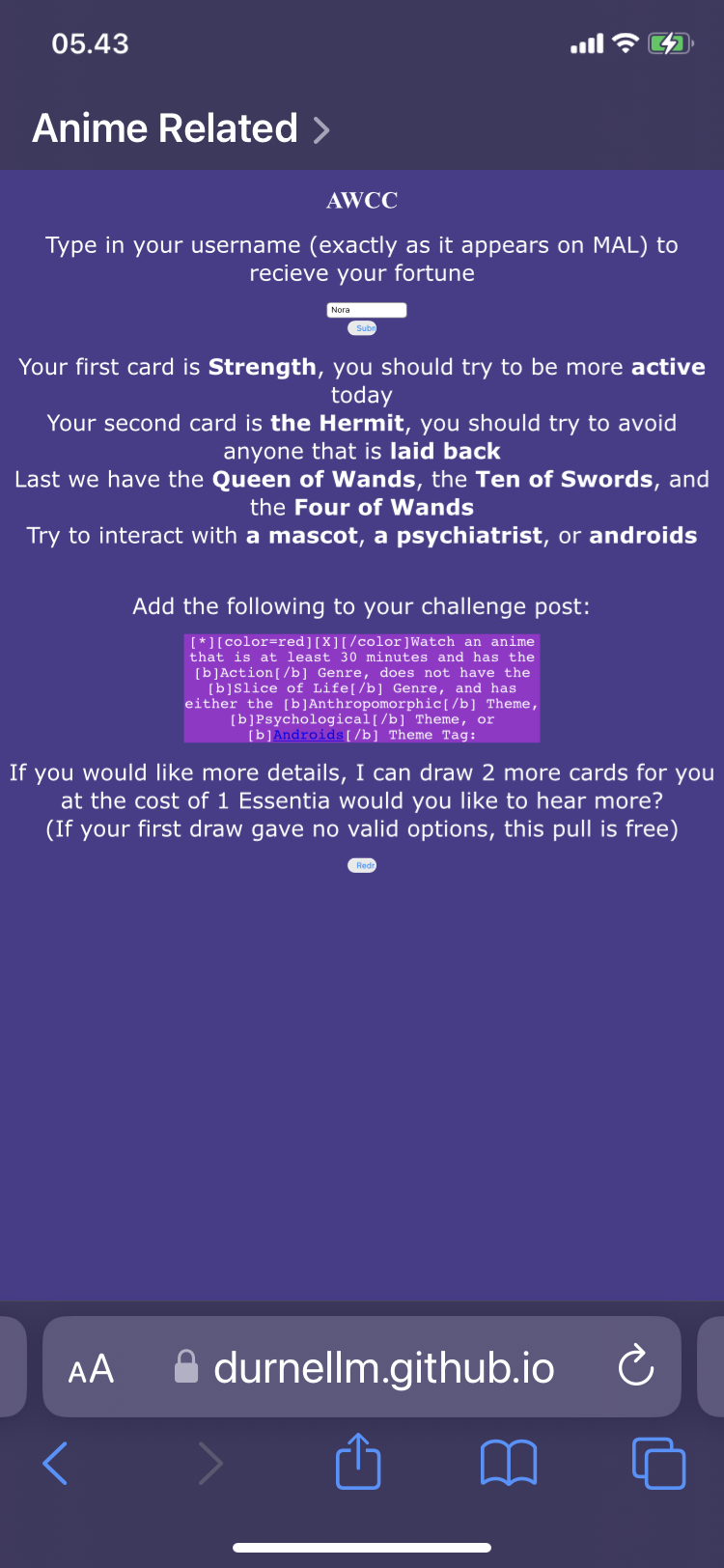Open the bookmarks book icon
The image size is (724, 1568).
tap(509, 1463)
